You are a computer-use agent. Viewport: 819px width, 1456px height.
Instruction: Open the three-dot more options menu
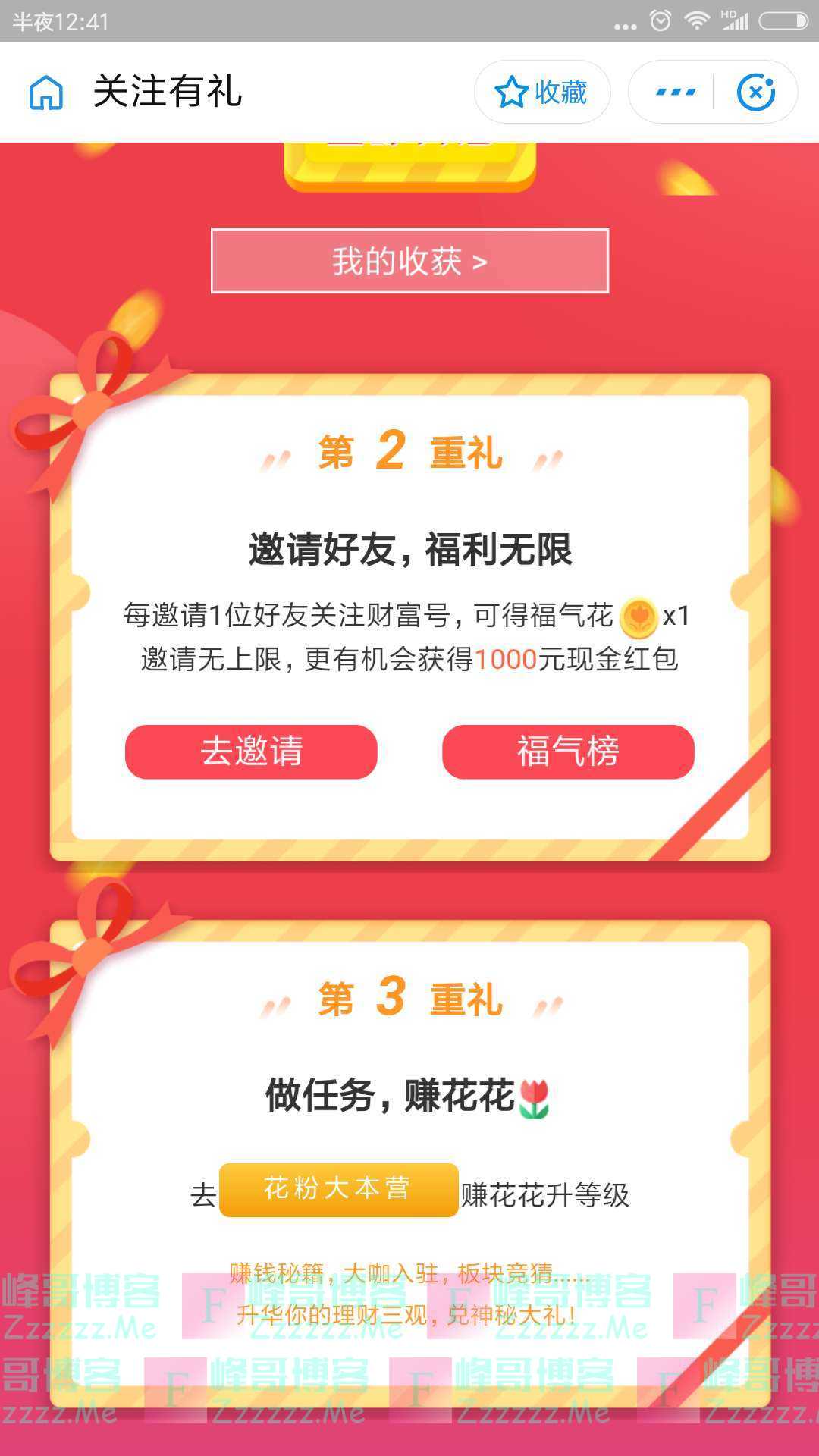click(674, 93)
